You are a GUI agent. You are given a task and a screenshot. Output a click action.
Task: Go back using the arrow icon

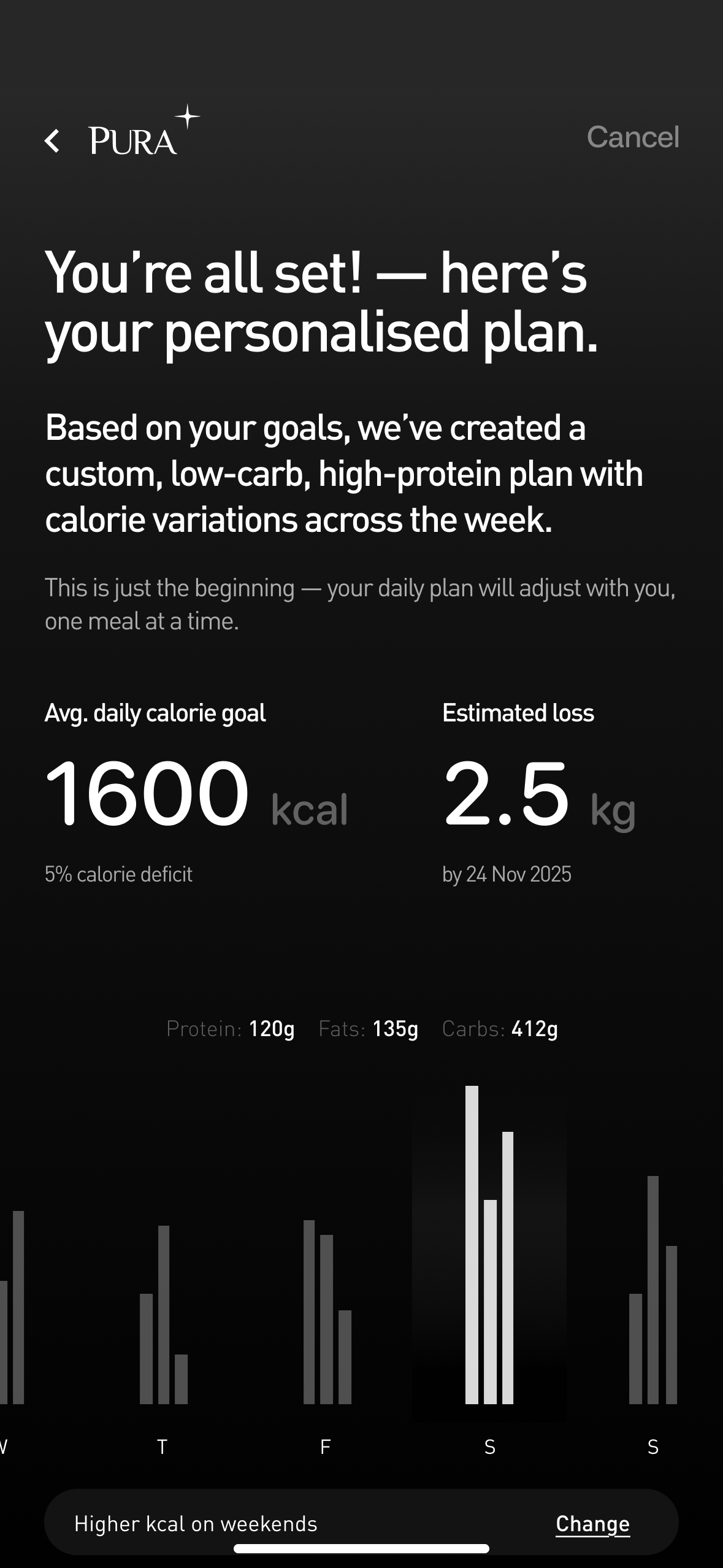pyautogui.click(x=52, y=140)
